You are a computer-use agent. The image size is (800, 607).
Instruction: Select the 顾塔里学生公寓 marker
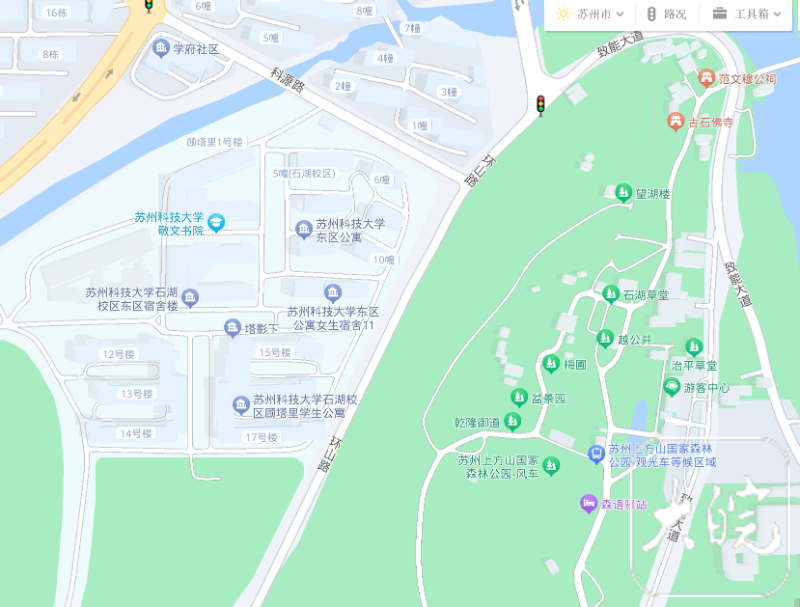(241, 405)
